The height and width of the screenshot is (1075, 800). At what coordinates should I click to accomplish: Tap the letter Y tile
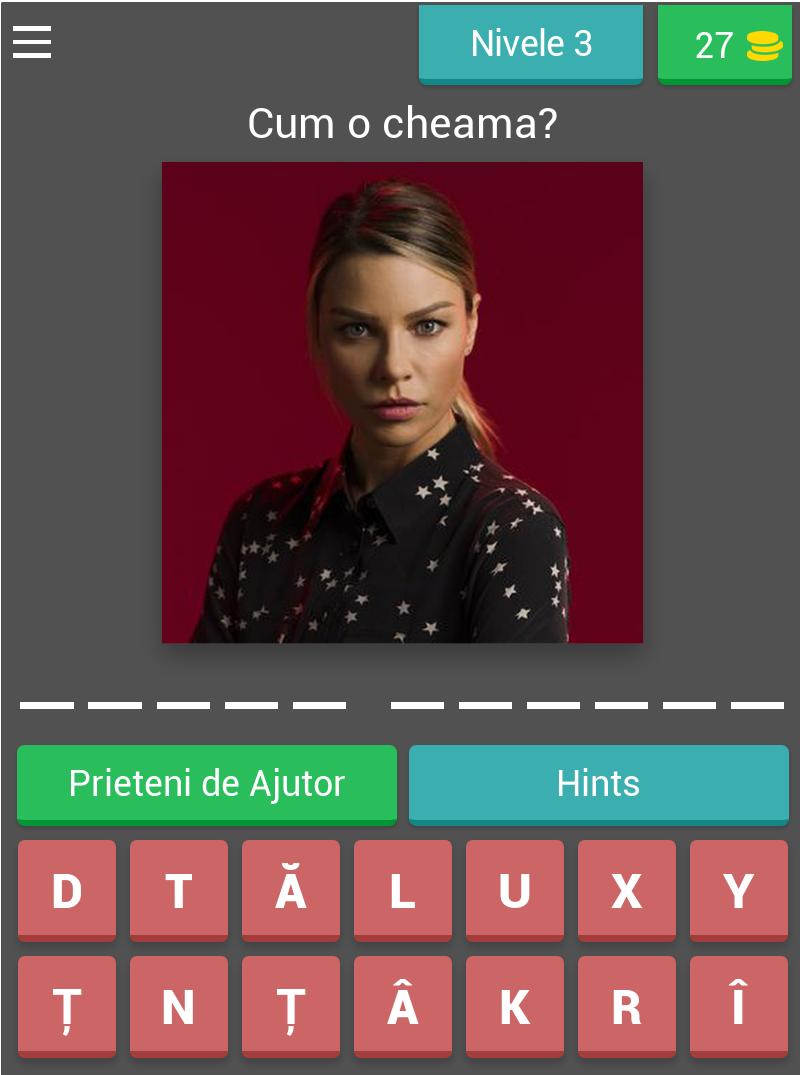tap(738, 889)
